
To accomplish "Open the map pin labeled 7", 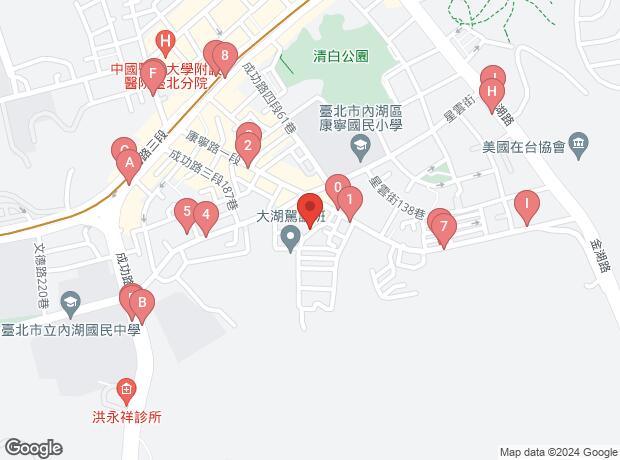I will (x=443, y=227).
